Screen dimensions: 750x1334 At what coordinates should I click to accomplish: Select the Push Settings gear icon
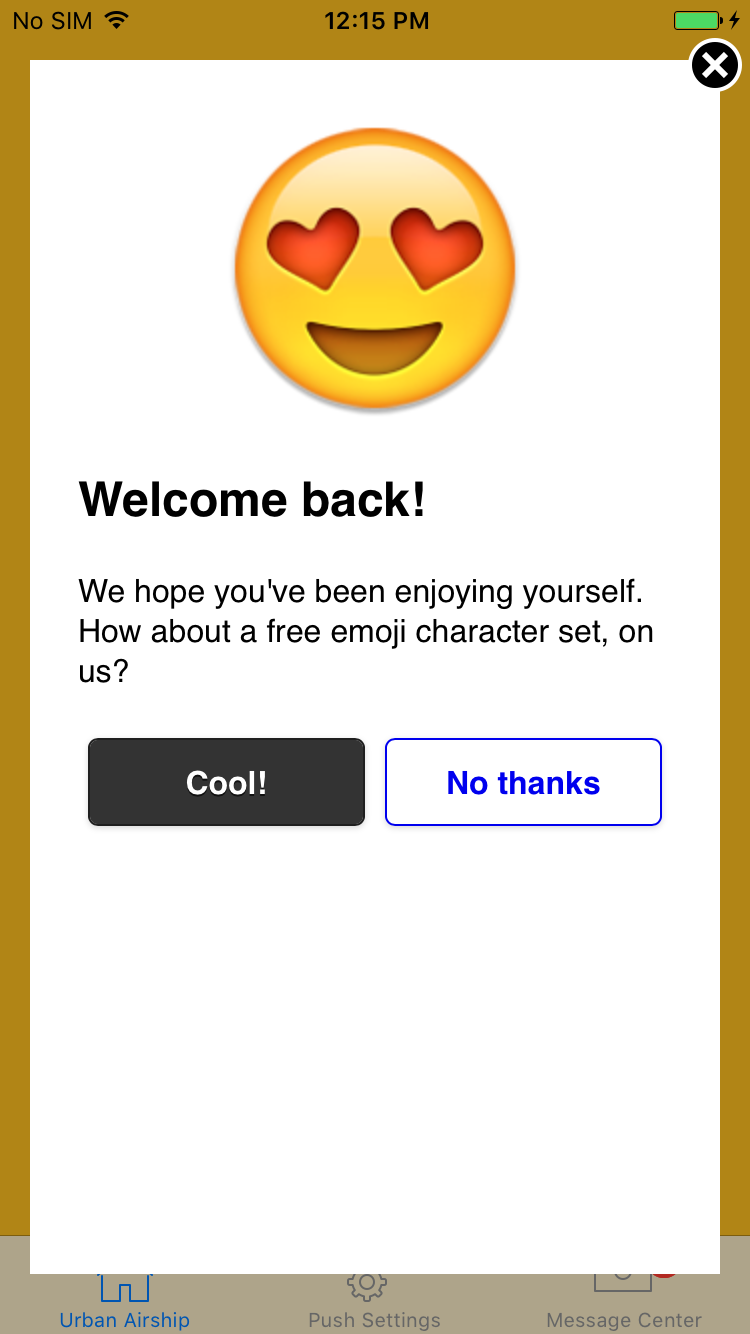(x=367, y=1285)
